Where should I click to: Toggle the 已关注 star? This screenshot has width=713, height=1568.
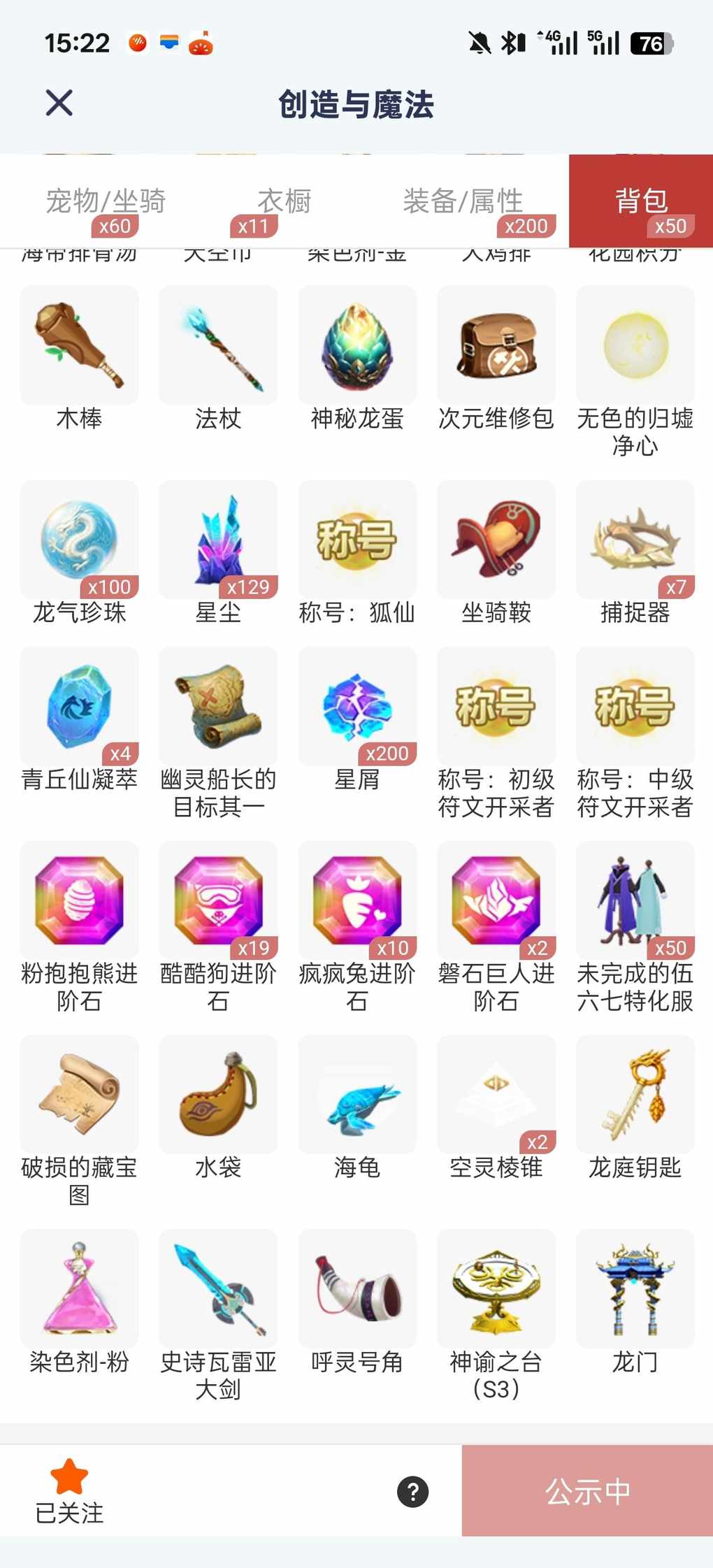tap(69, 1490)
